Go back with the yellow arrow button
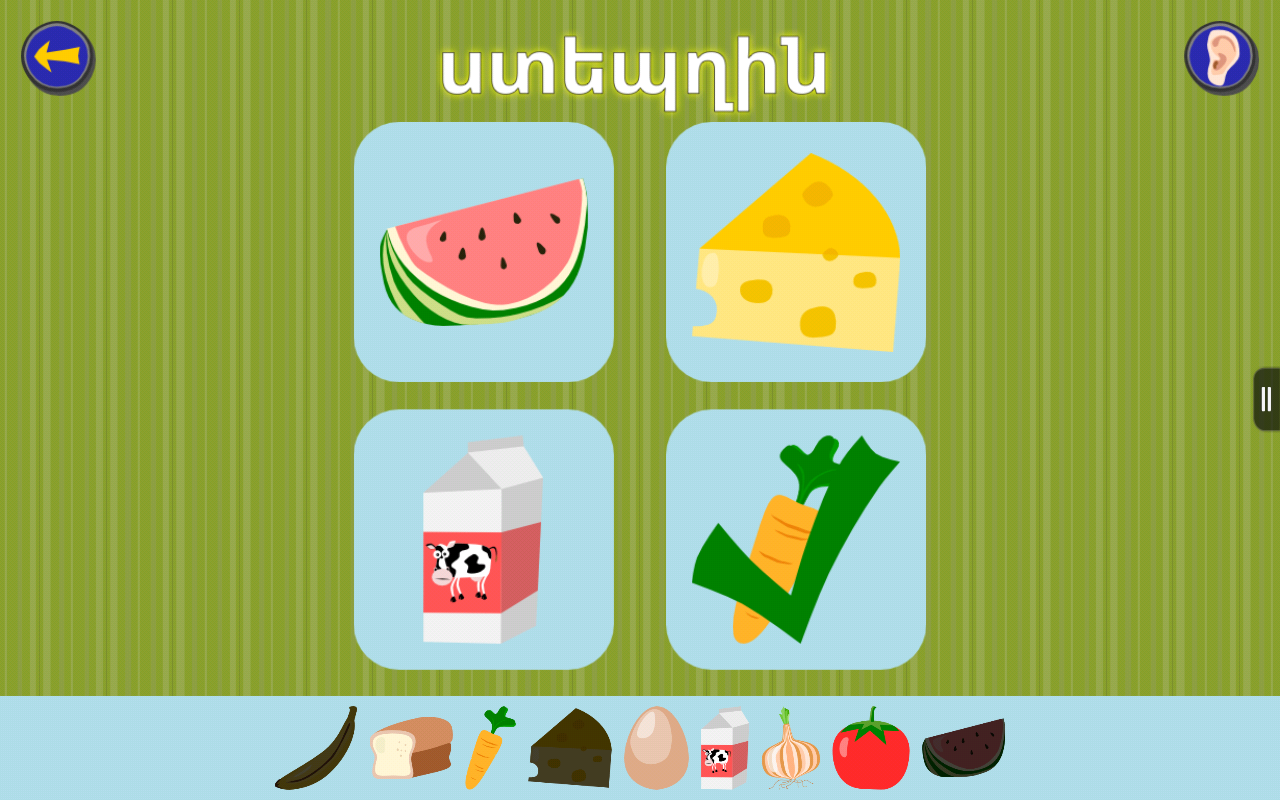This screenshot has width=1280, height=800. point(58,57)
